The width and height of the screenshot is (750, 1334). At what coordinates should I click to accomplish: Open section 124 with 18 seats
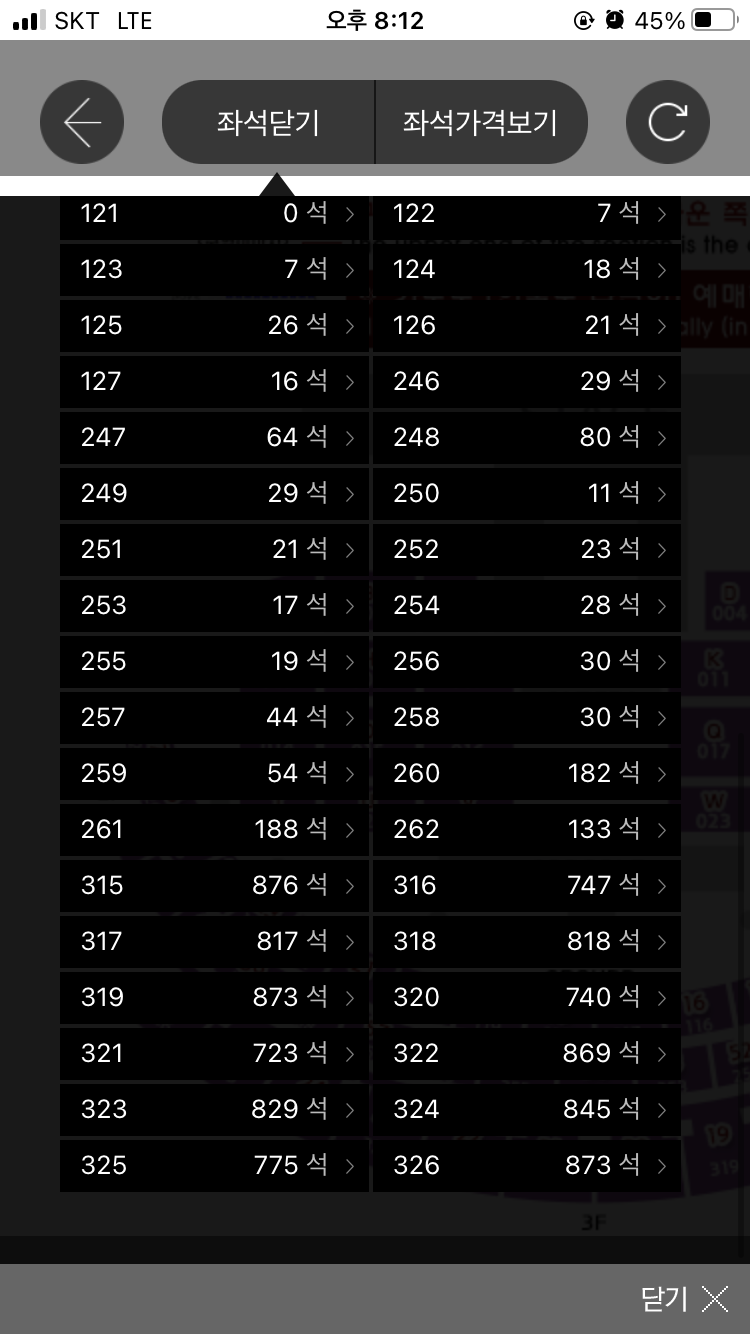[526, 269]
